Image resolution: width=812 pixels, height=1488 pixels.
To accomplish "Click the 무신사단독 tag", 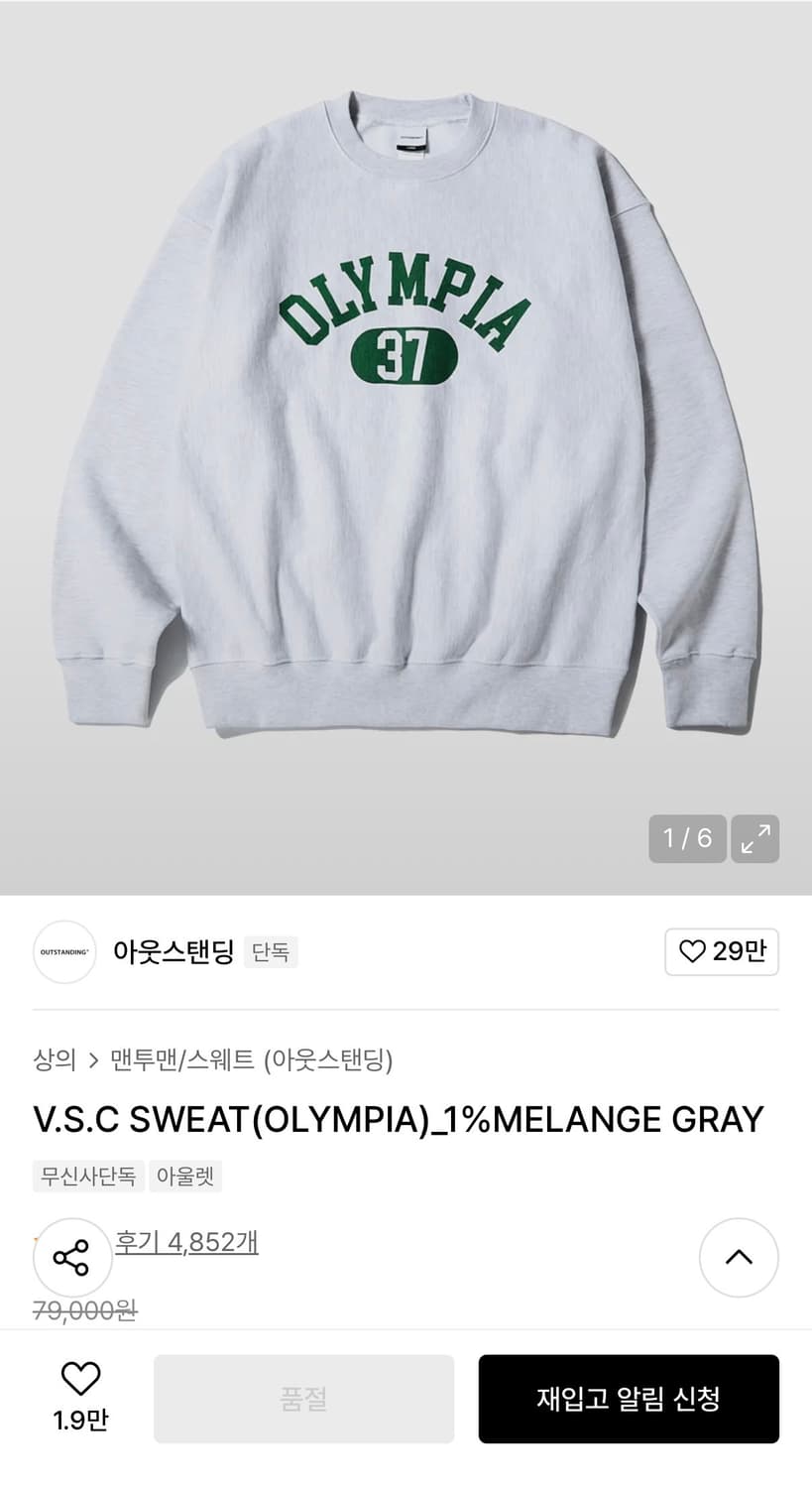I will click(x=88, y=1177).
